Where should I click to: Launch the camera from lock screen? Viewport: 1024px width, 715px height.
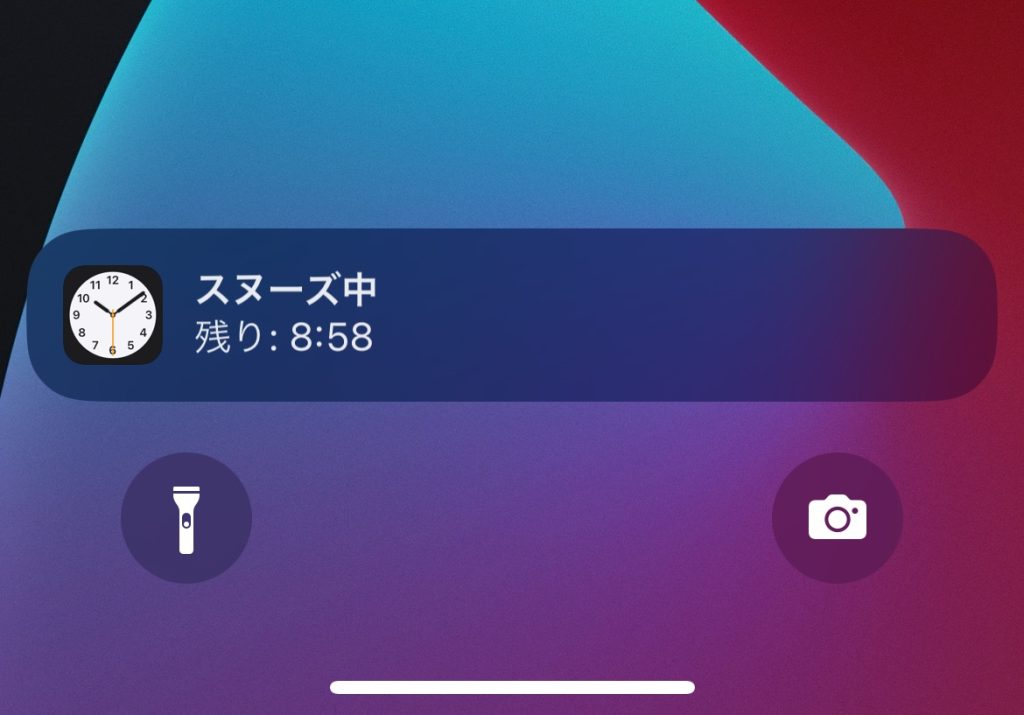coord(837,518)
